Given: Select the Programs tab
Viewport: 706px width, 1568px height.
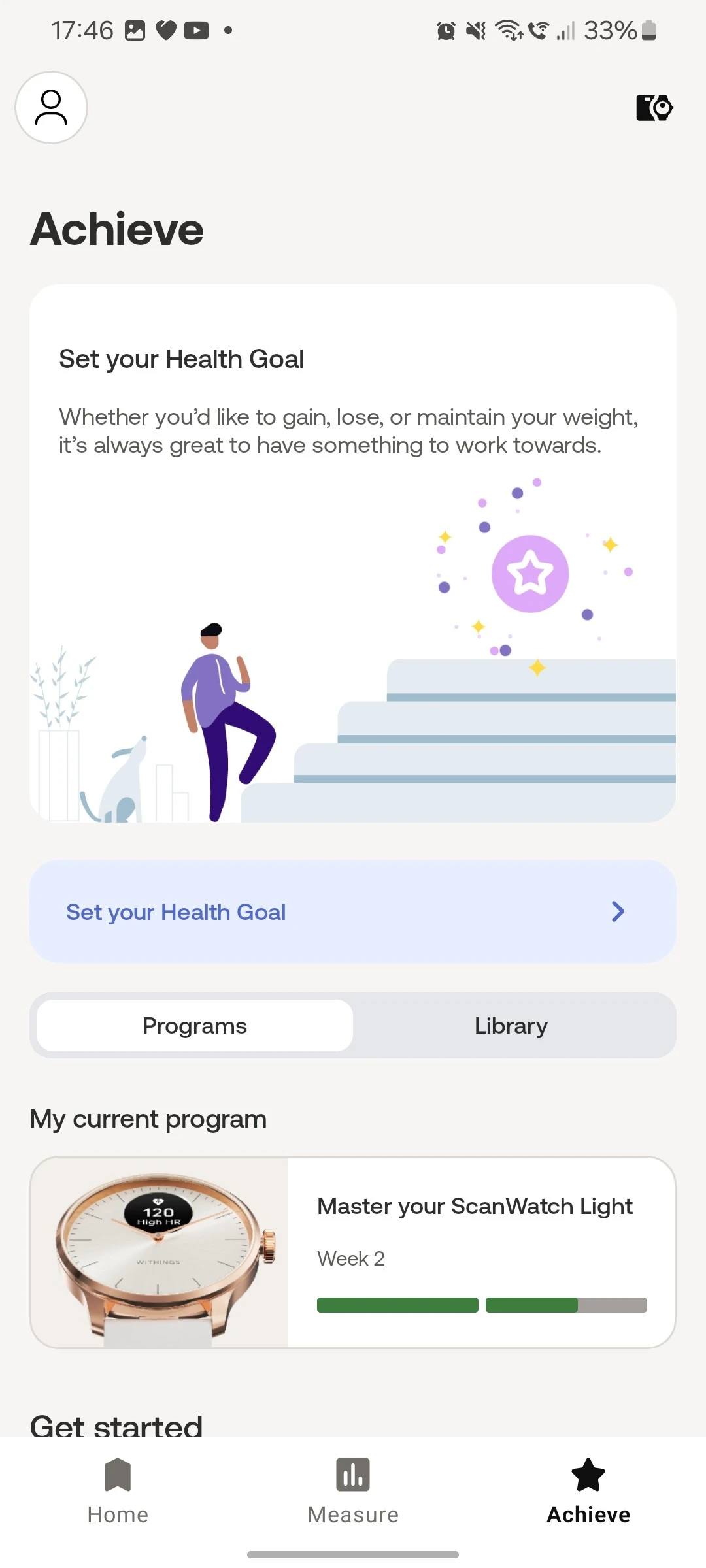Looking at the screenshot, I should point(195,1026).
